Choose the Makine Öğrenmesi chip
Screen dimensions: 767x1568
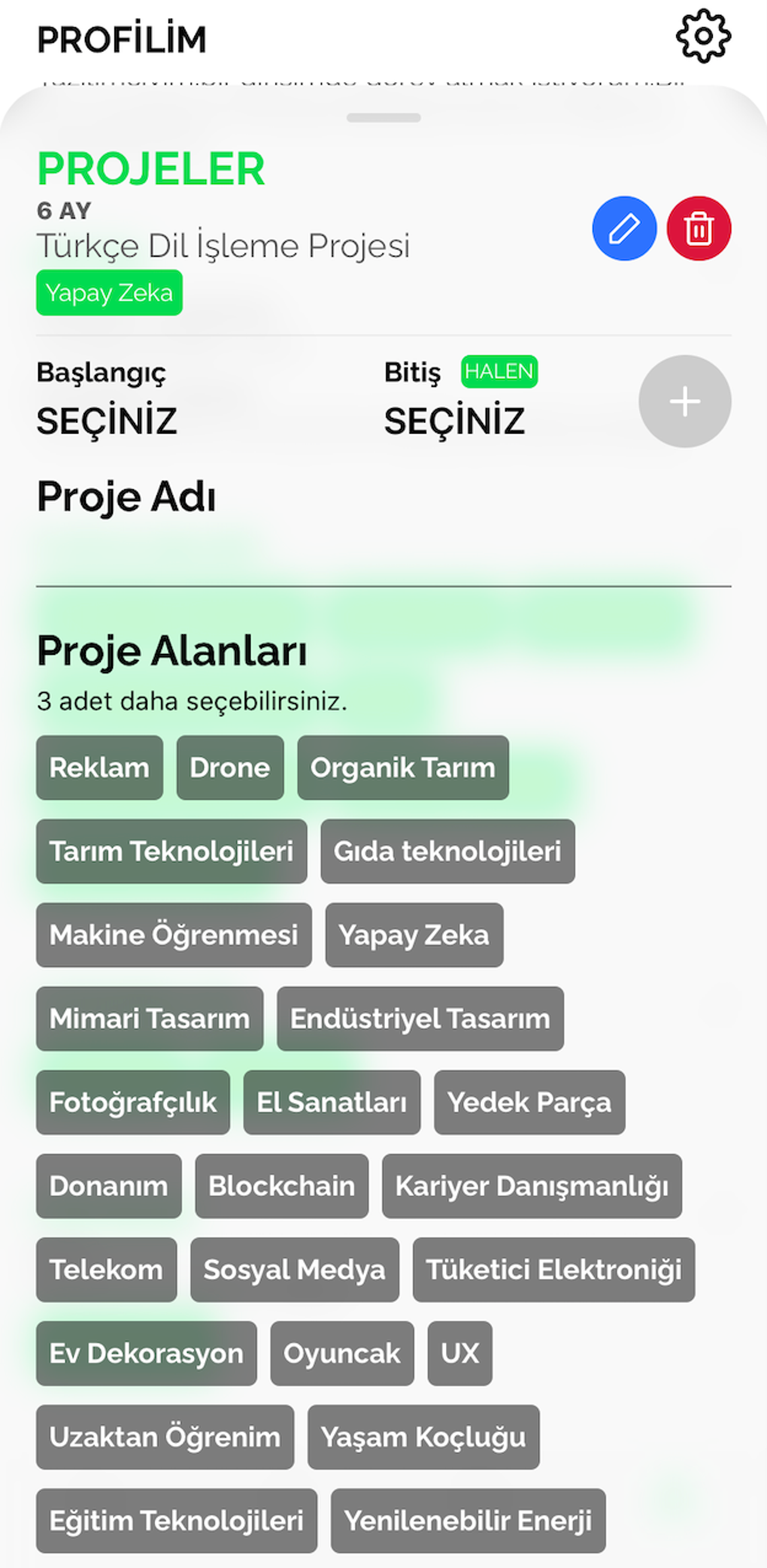(x=174, y=935)
